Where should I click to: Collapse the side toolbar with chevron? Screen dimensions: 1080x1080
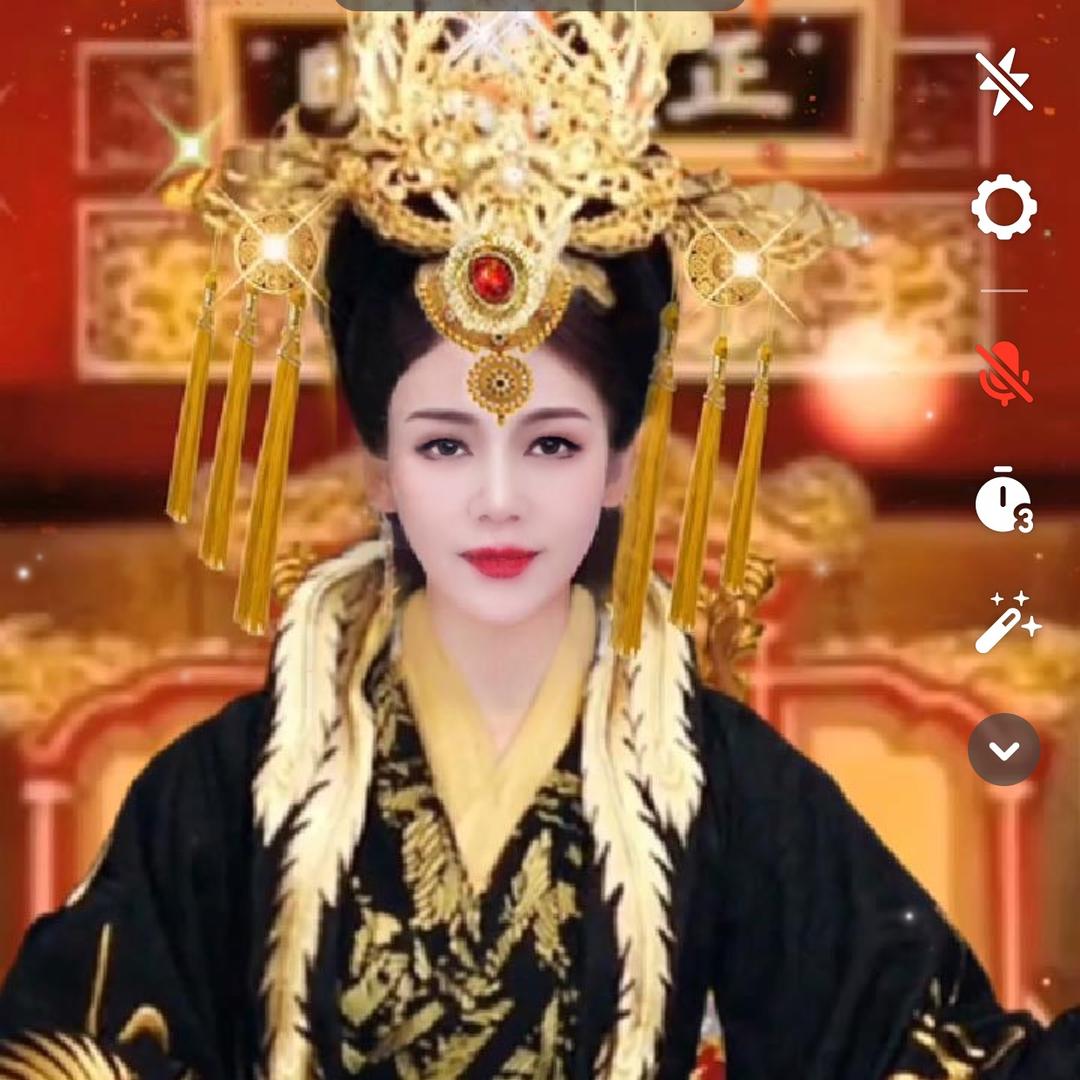tap(1004, 750)
